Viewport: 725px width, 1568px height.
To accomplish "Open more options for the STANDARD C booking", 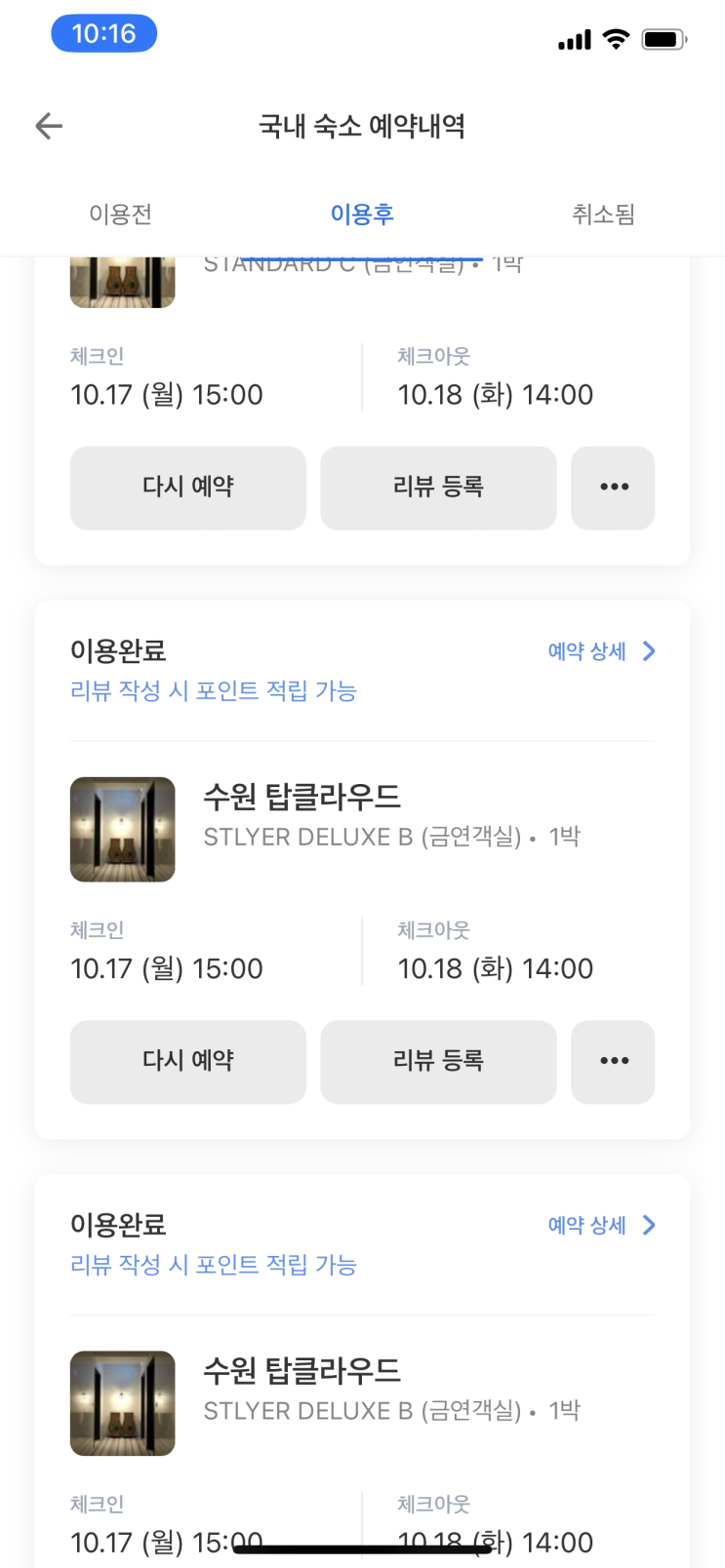I will pos(613,488).
